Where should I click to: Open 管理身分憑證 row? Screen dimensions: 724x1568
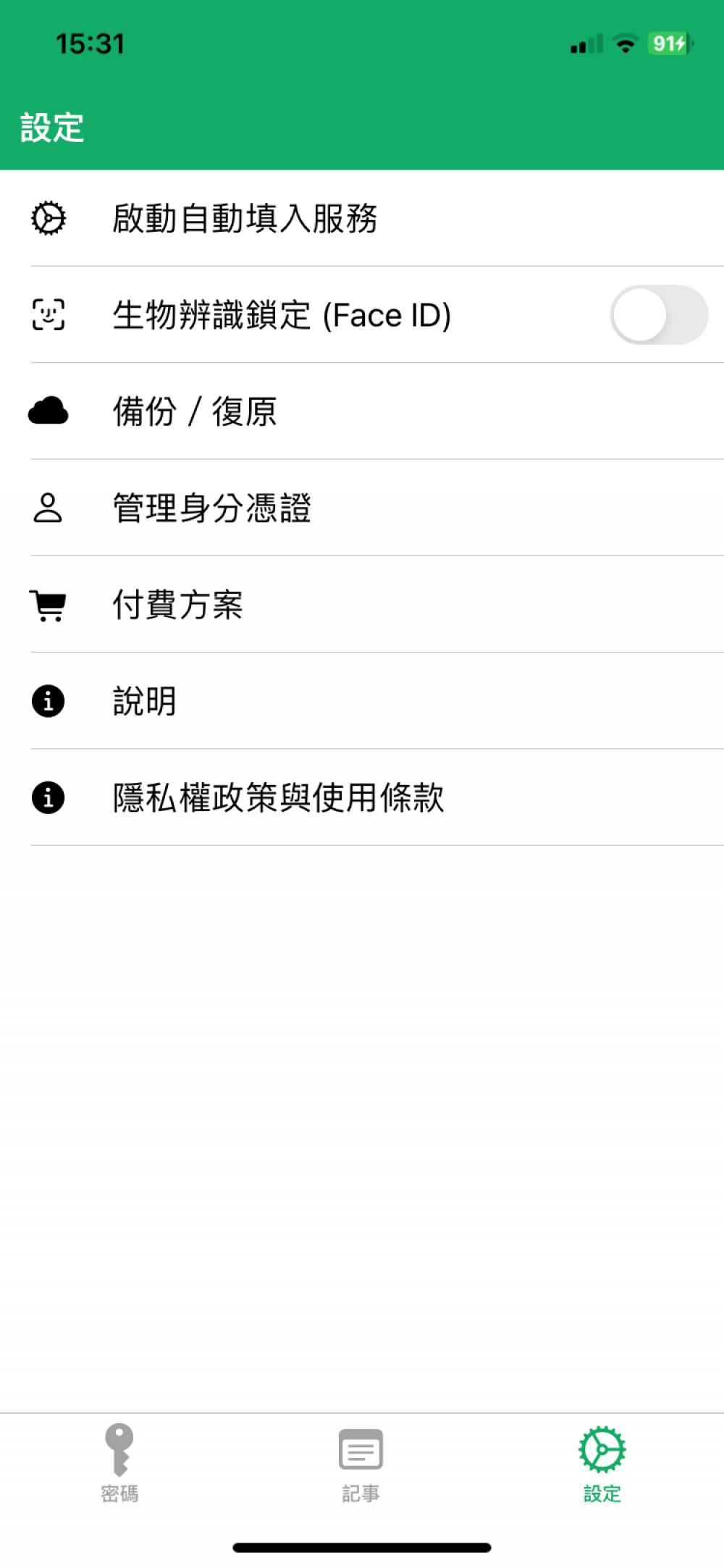click(x=212, y=508)
